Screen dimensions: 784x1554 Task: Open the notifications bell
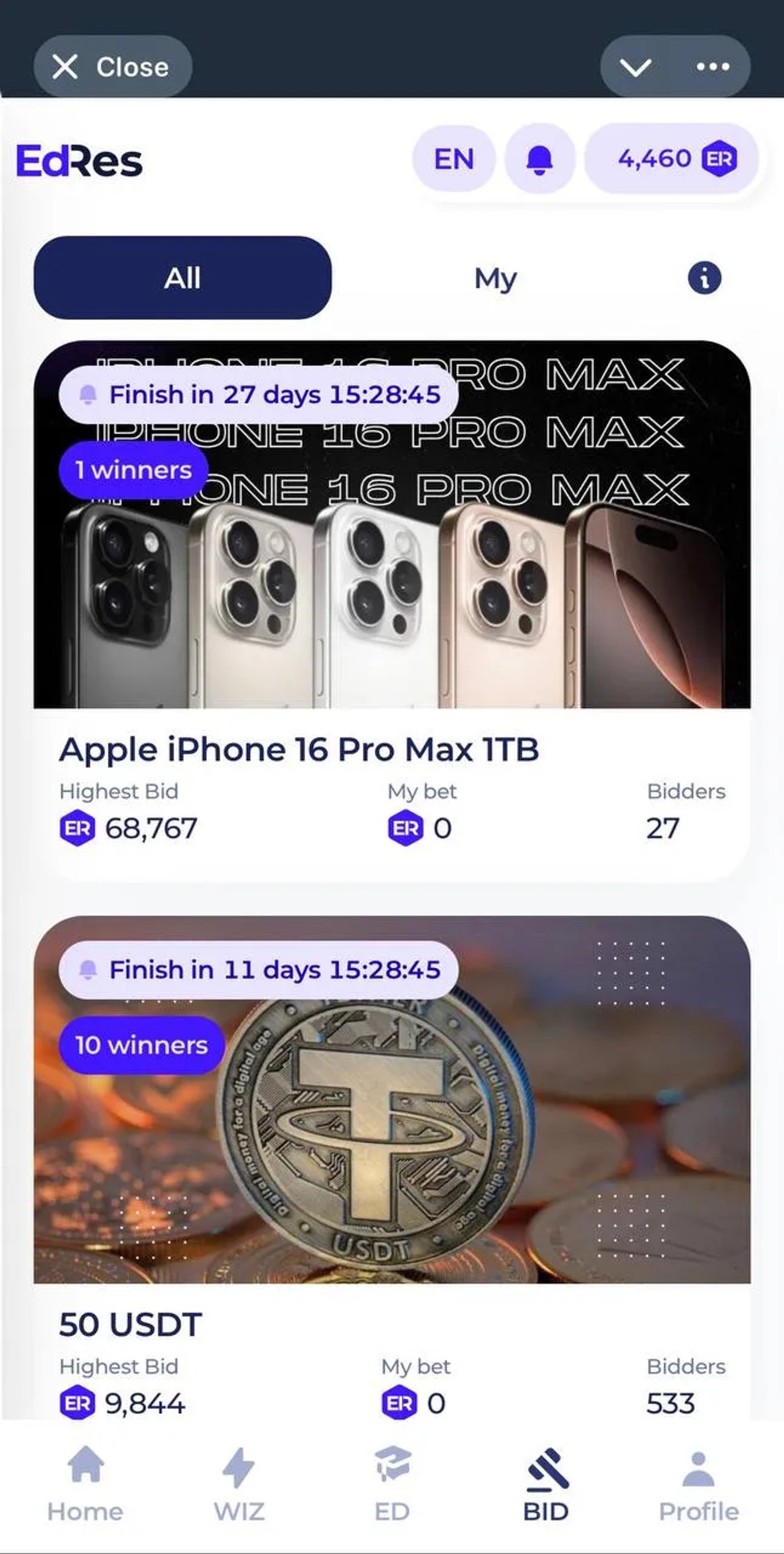pyautogui.click(x=539, y=159)
